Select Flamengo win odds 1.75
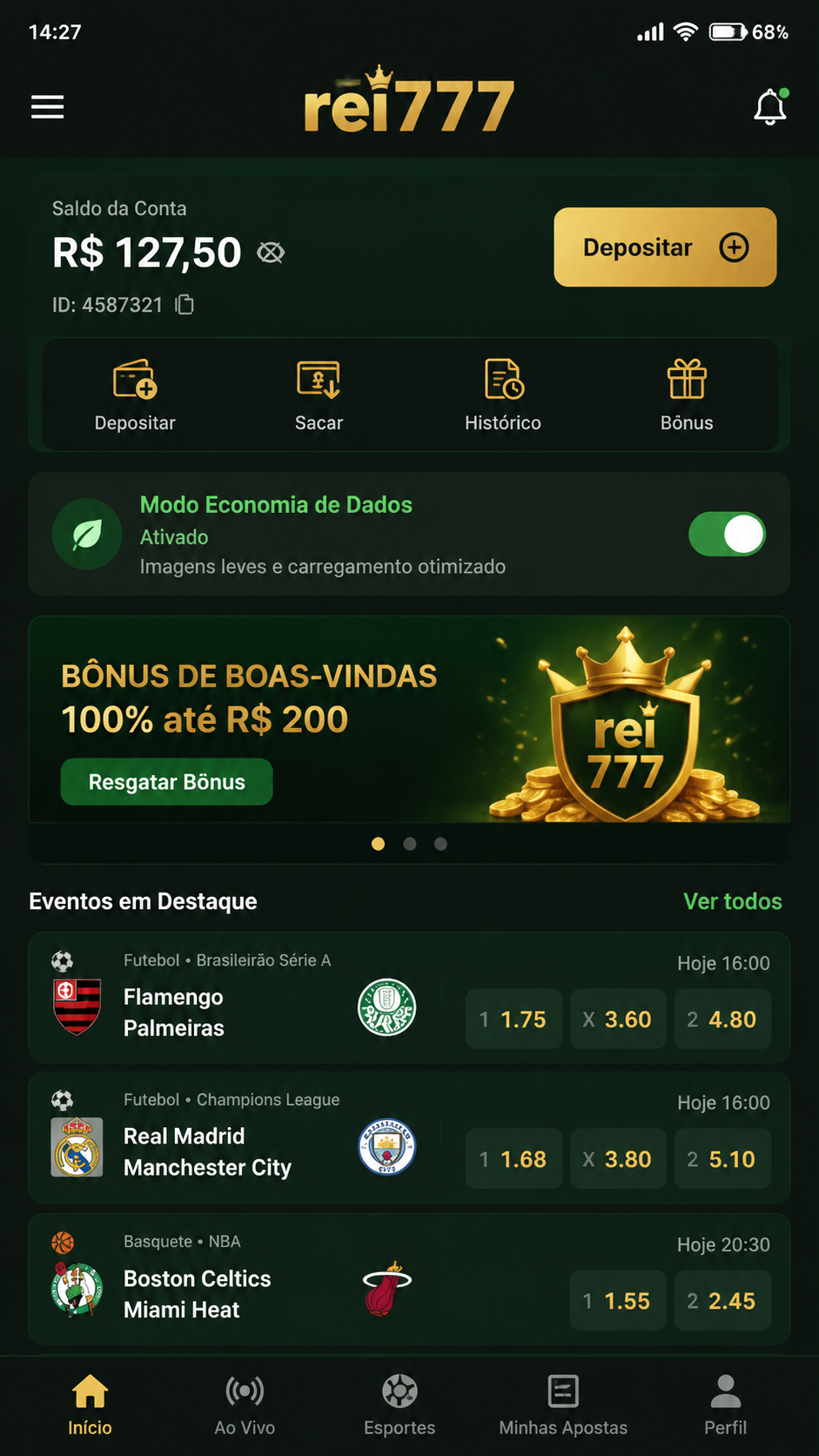The width and height of the screenshot is (819, 1456). (x=514, y=1019)
